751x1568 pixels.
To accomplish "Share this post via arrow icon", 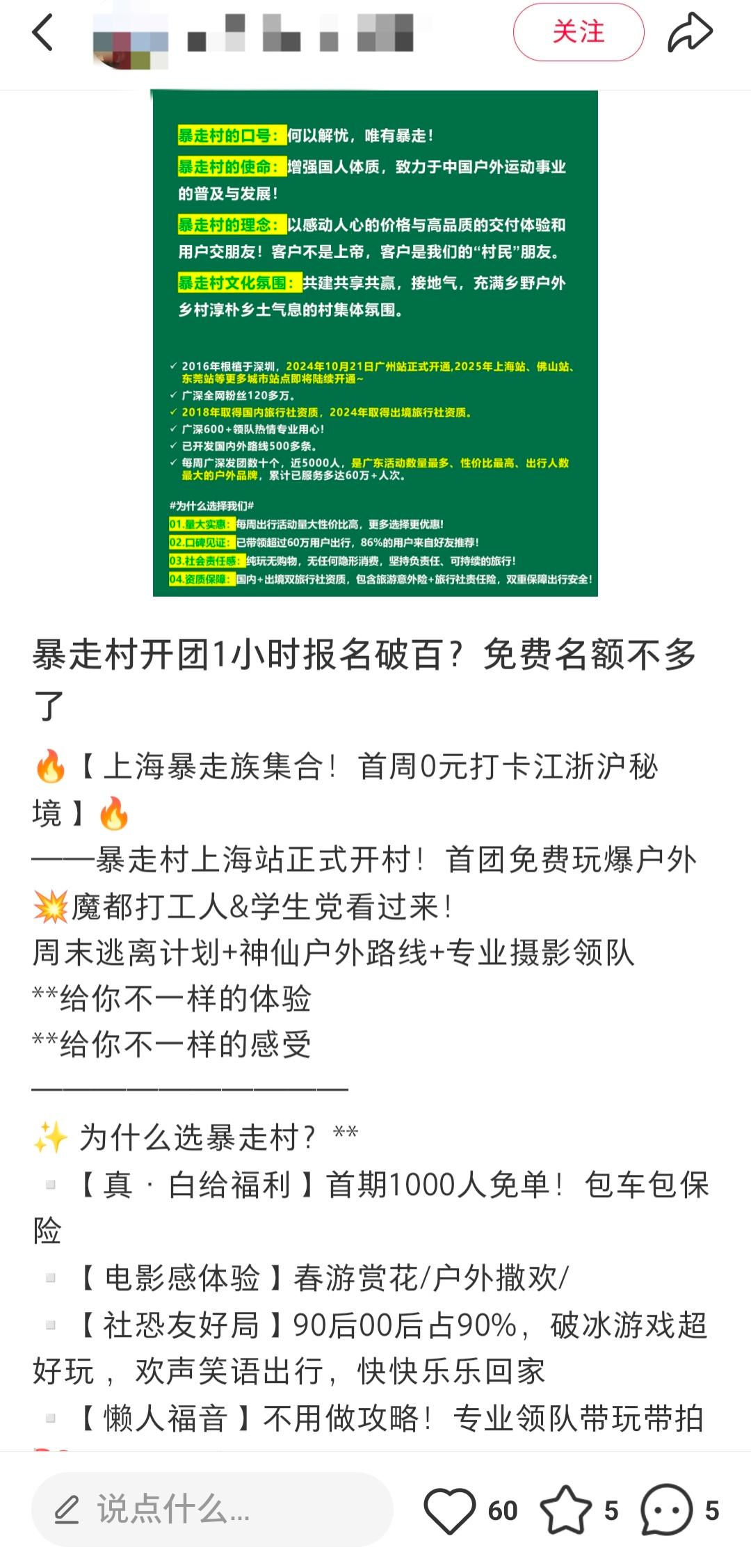I will 690,33.
